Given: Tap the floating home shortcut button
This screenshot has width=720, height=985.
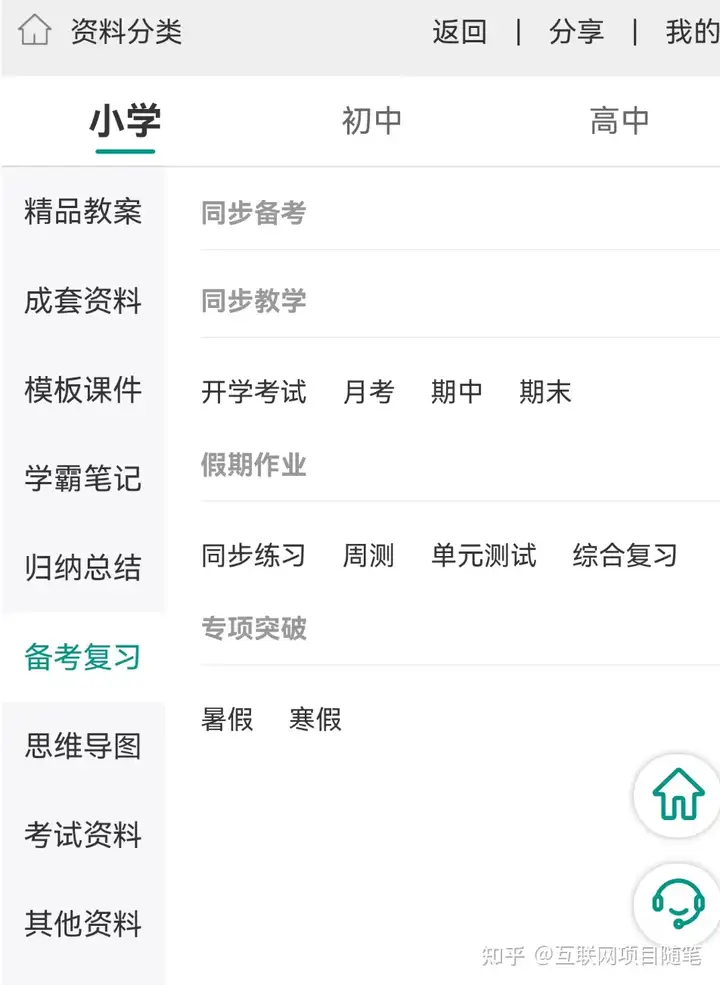Looking at the screenshot, I should [678, 797].
